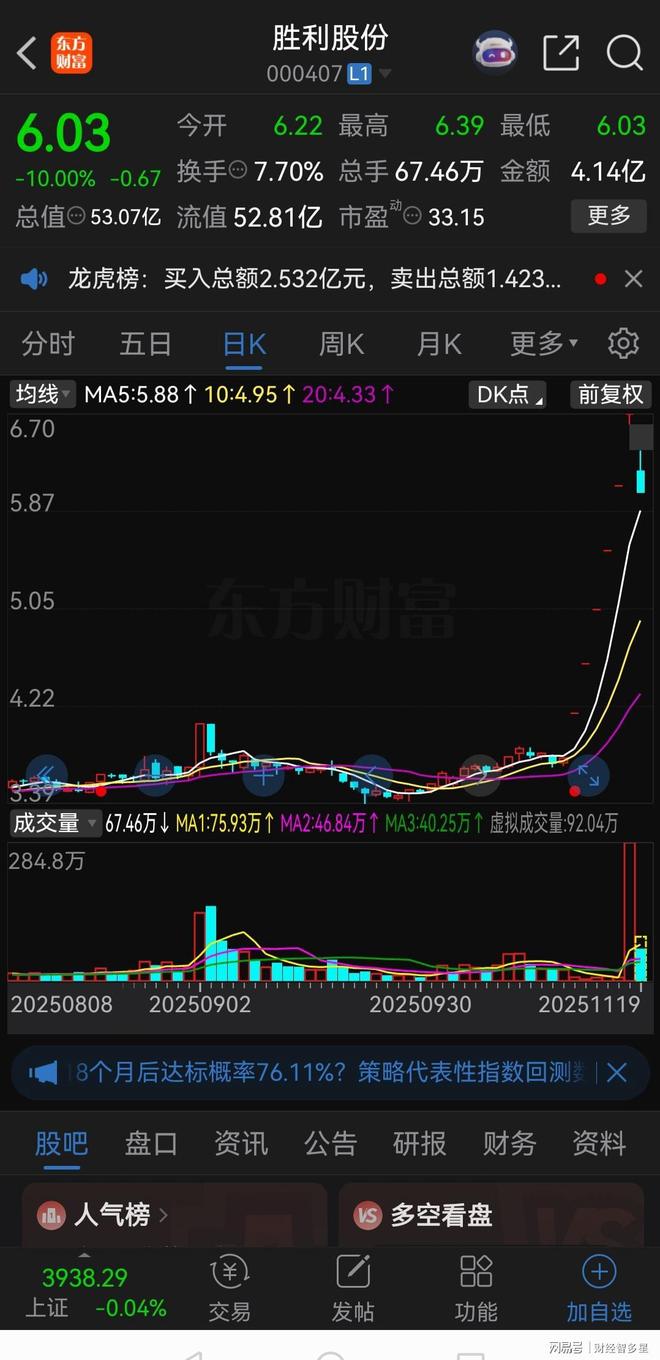
Task: Switch to the 资讯 section tab
Action: (241, 1143)
